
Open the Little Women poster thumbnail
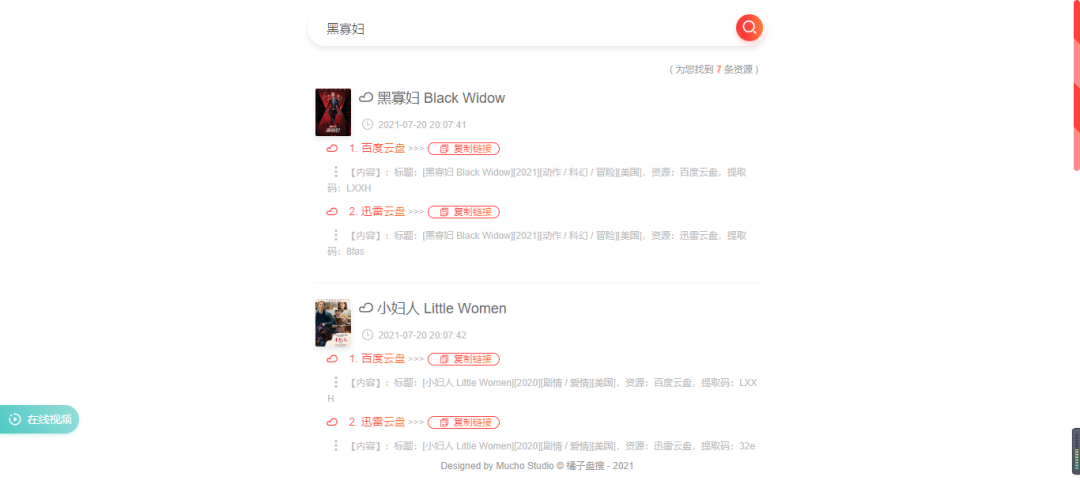point(333,322)
